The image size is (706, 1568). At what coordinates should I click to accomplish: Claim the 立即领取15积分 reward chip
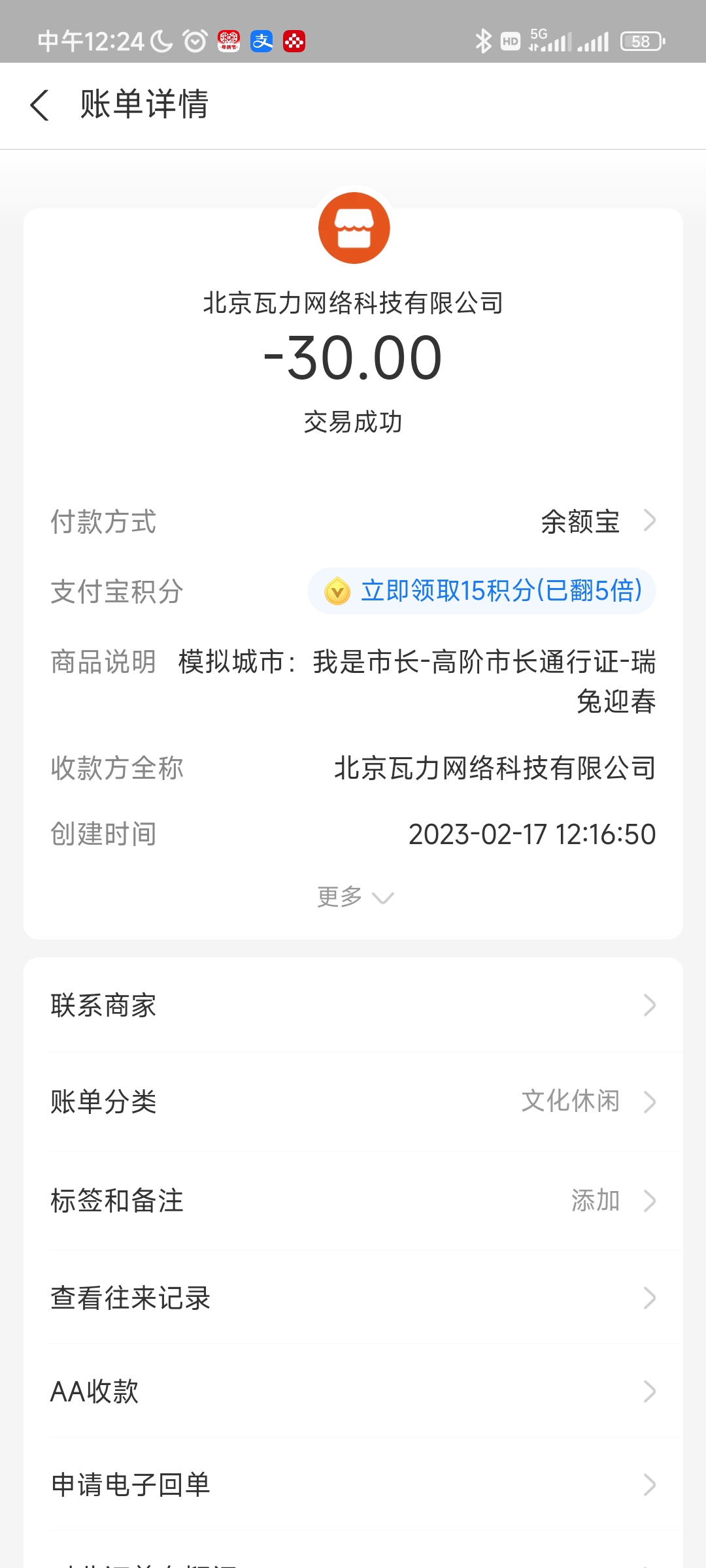coord(482,591)
